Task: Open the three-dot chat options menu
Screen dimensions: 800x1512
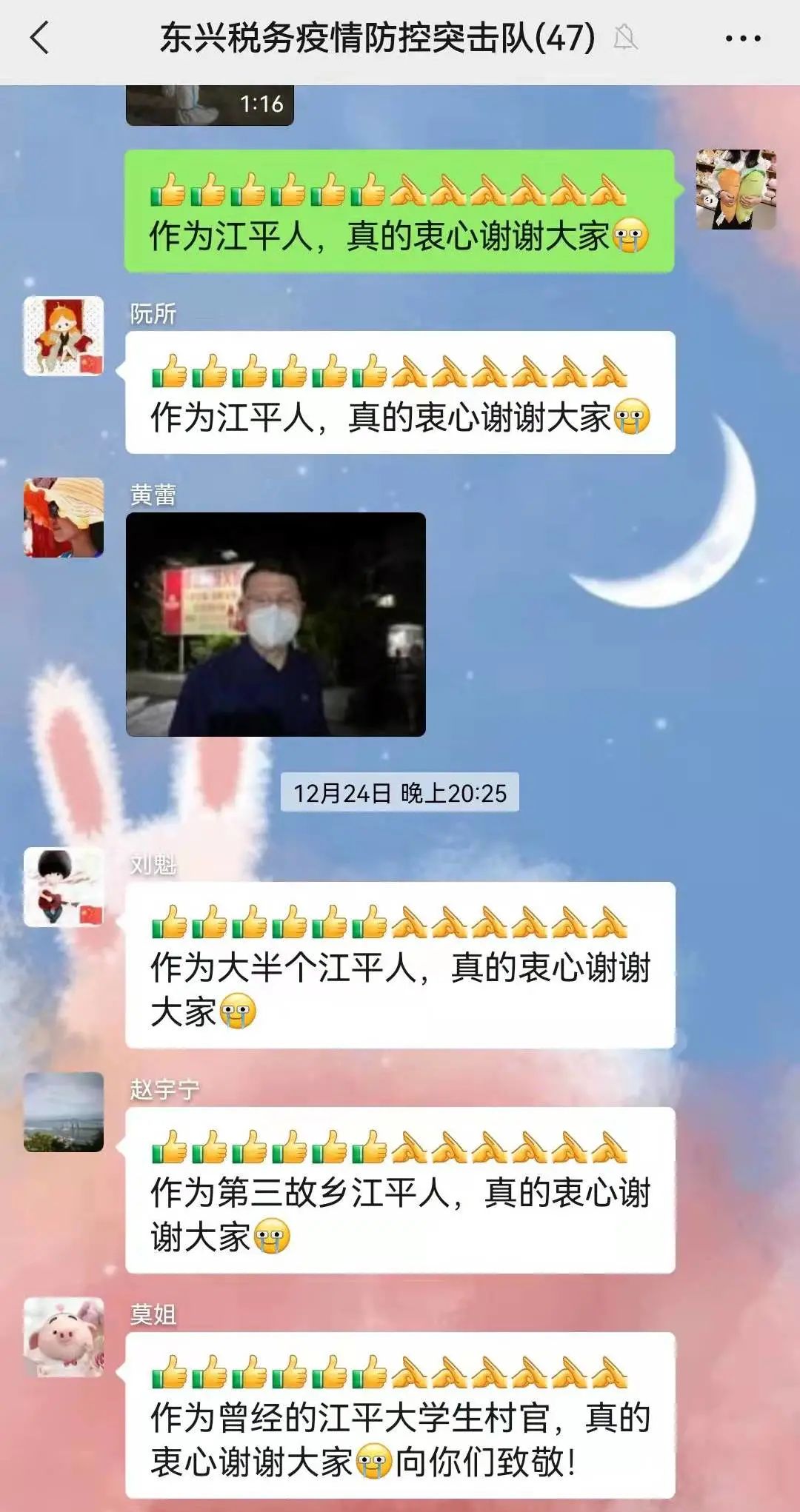Action: 743,39
